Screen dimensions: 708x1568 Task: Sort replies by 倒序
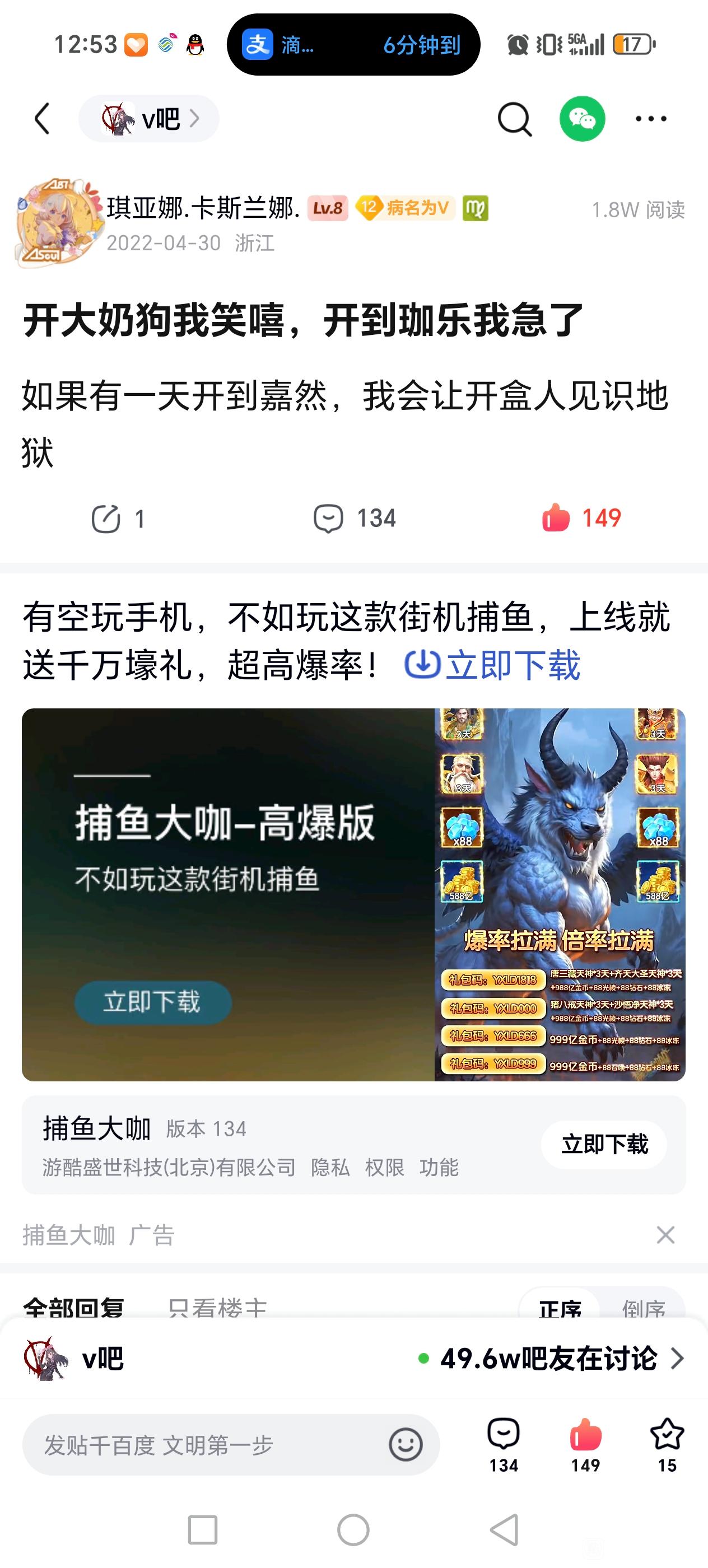(643, 1308)
